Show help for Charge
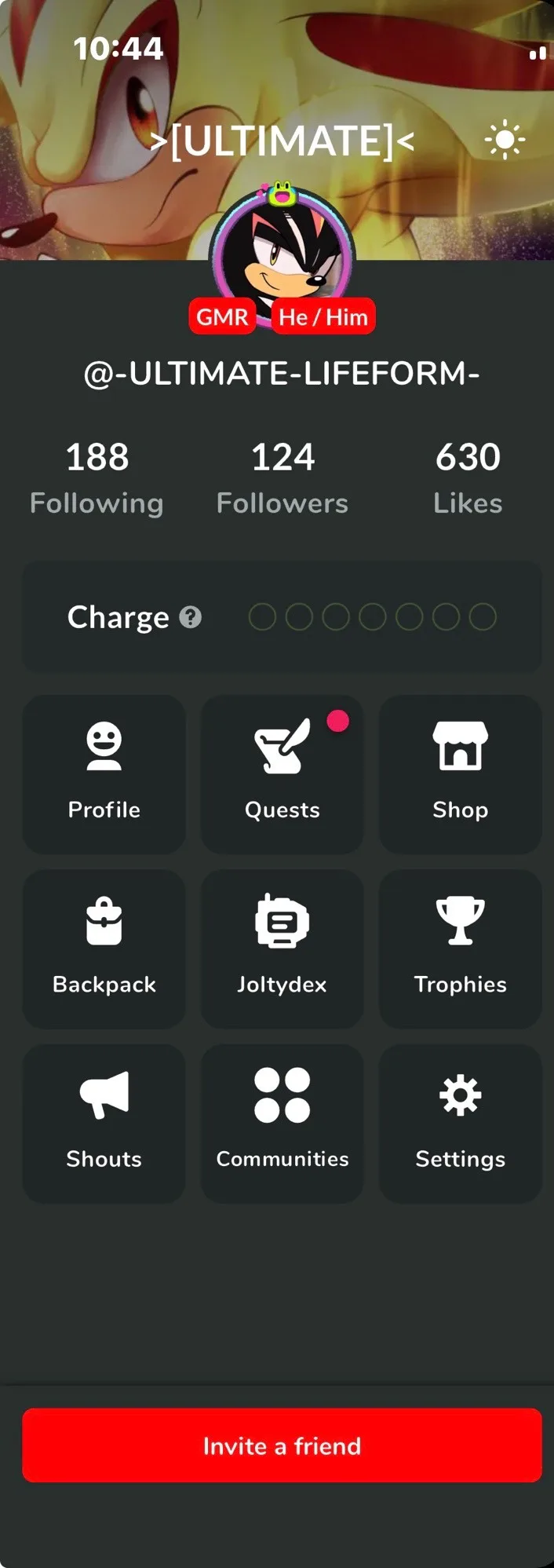The image size is (554, 1568). 191,617
